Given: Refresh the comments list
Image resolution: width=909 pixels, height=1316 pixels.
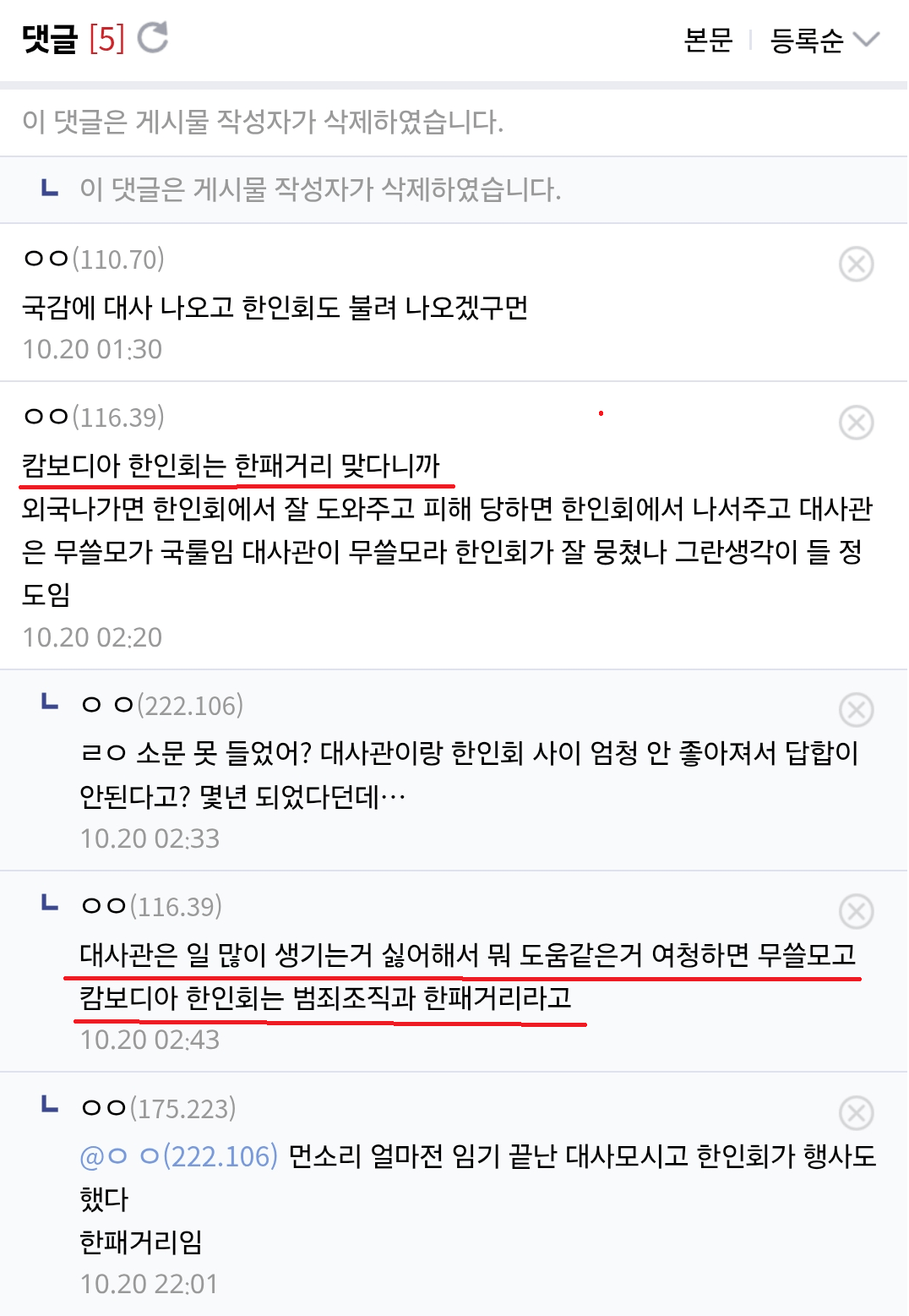Looking at the screenshot, I should [153, 38].
